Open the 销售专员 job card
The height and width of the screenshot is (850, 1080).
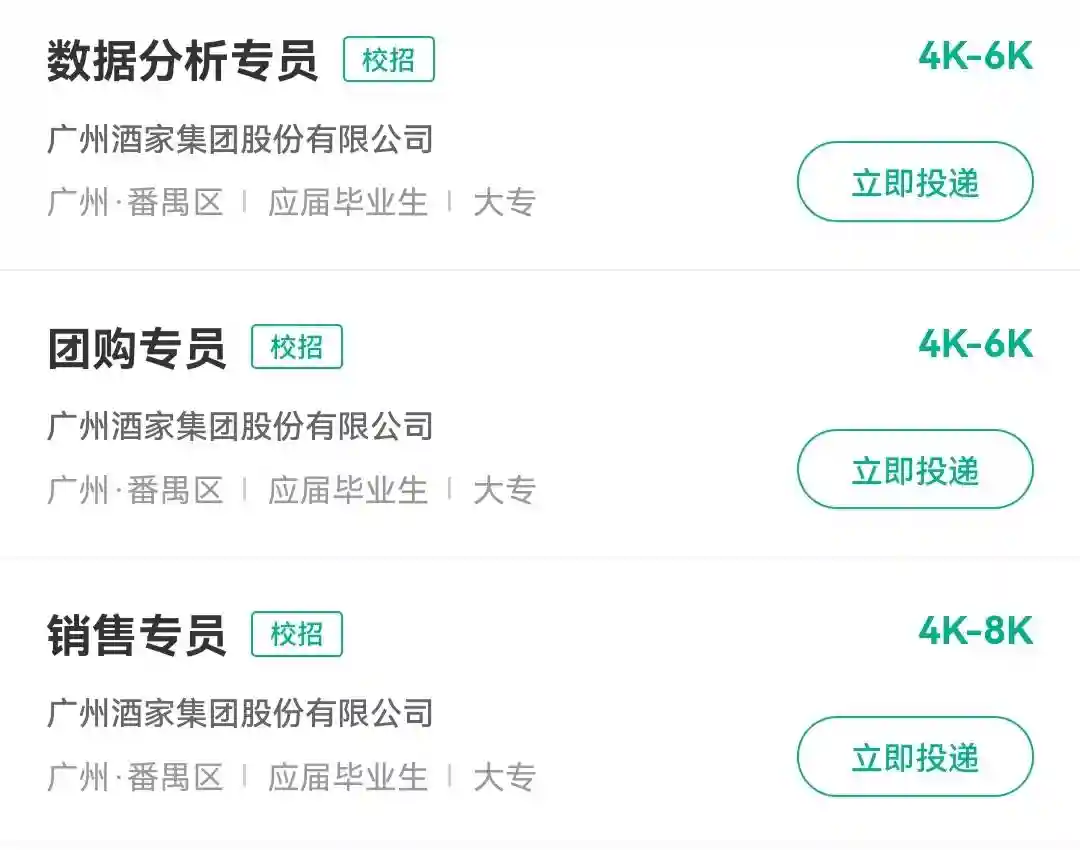pos(137,636)
